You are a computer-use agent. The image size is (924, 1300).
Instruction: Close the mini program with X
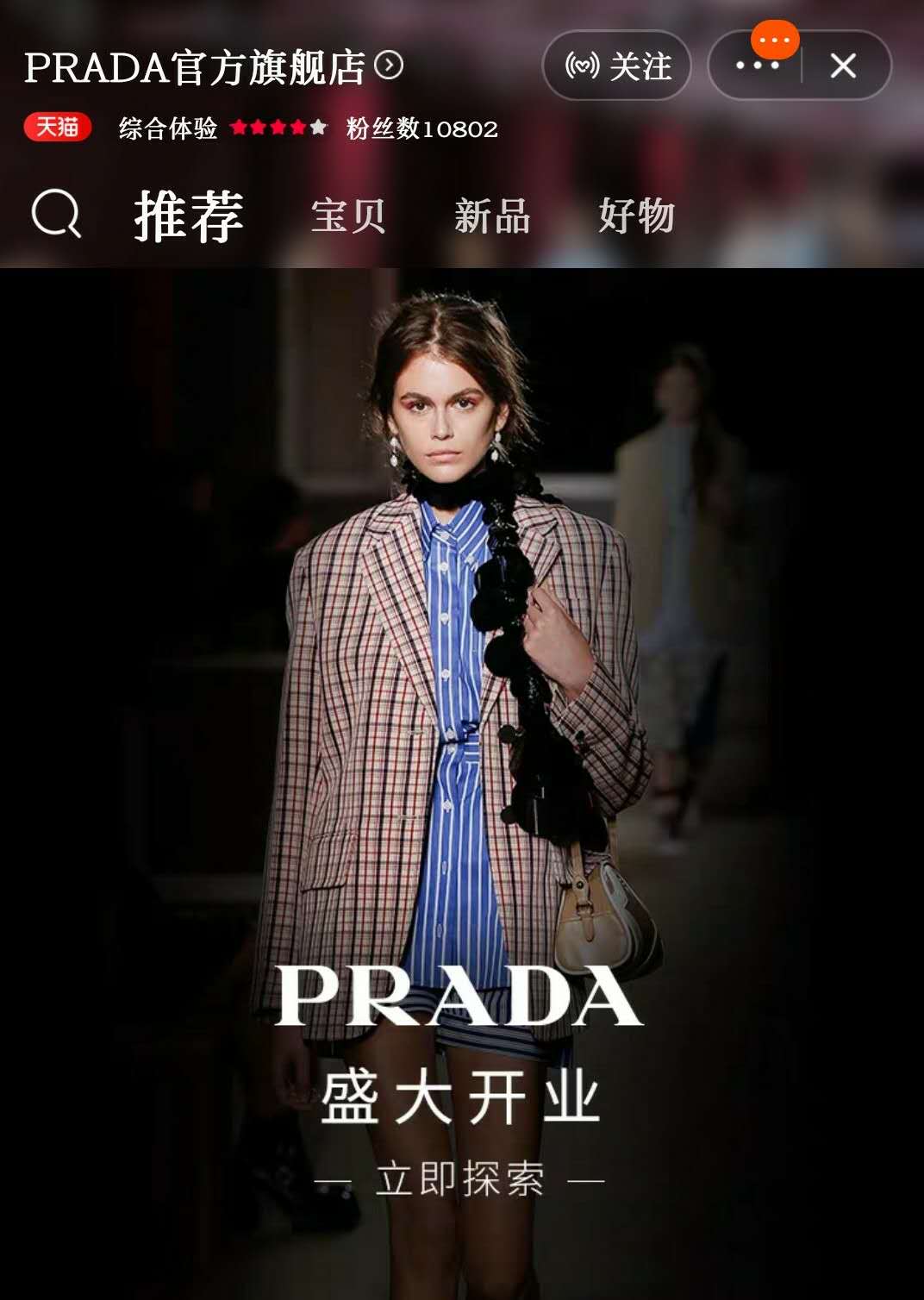(x=843, y=66)
